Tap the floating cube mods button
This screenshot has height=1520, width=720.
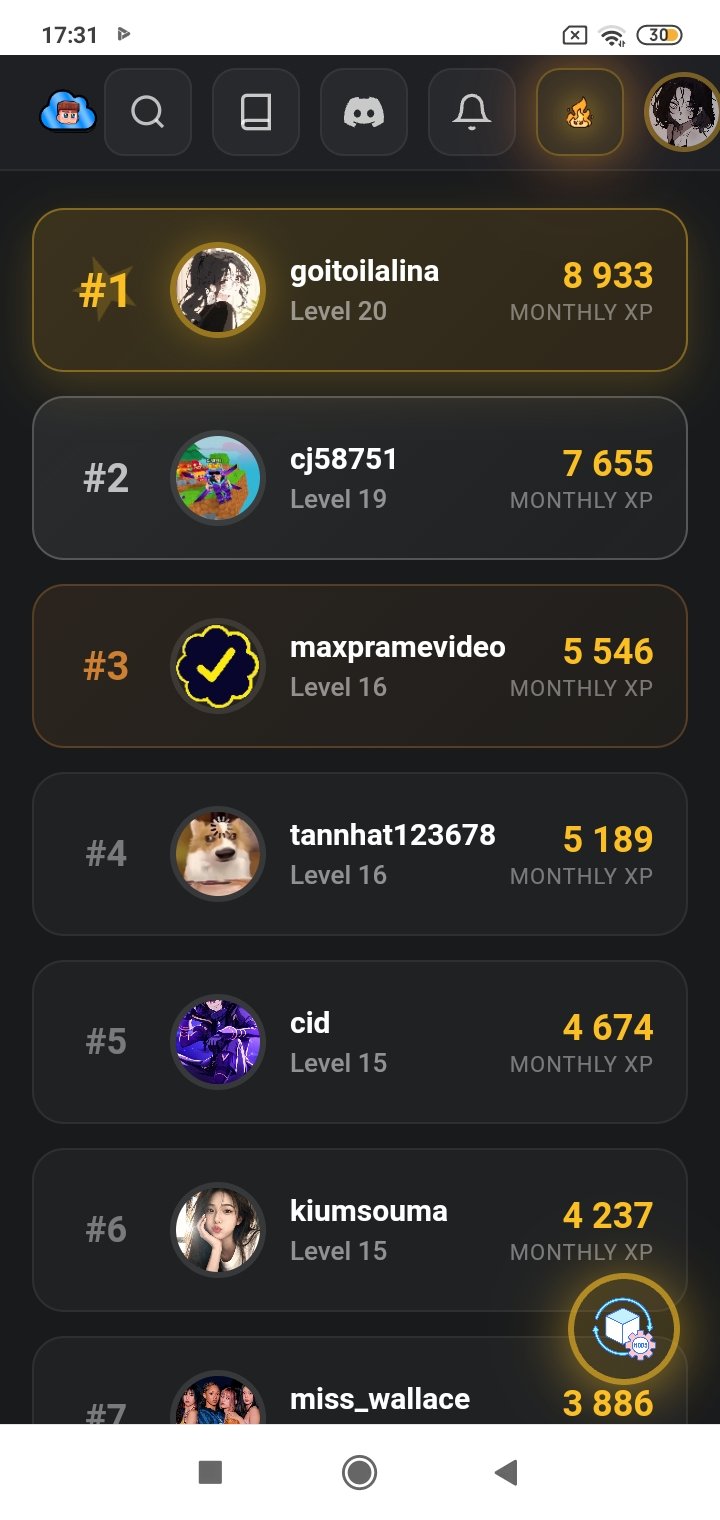pos(624,1330)
